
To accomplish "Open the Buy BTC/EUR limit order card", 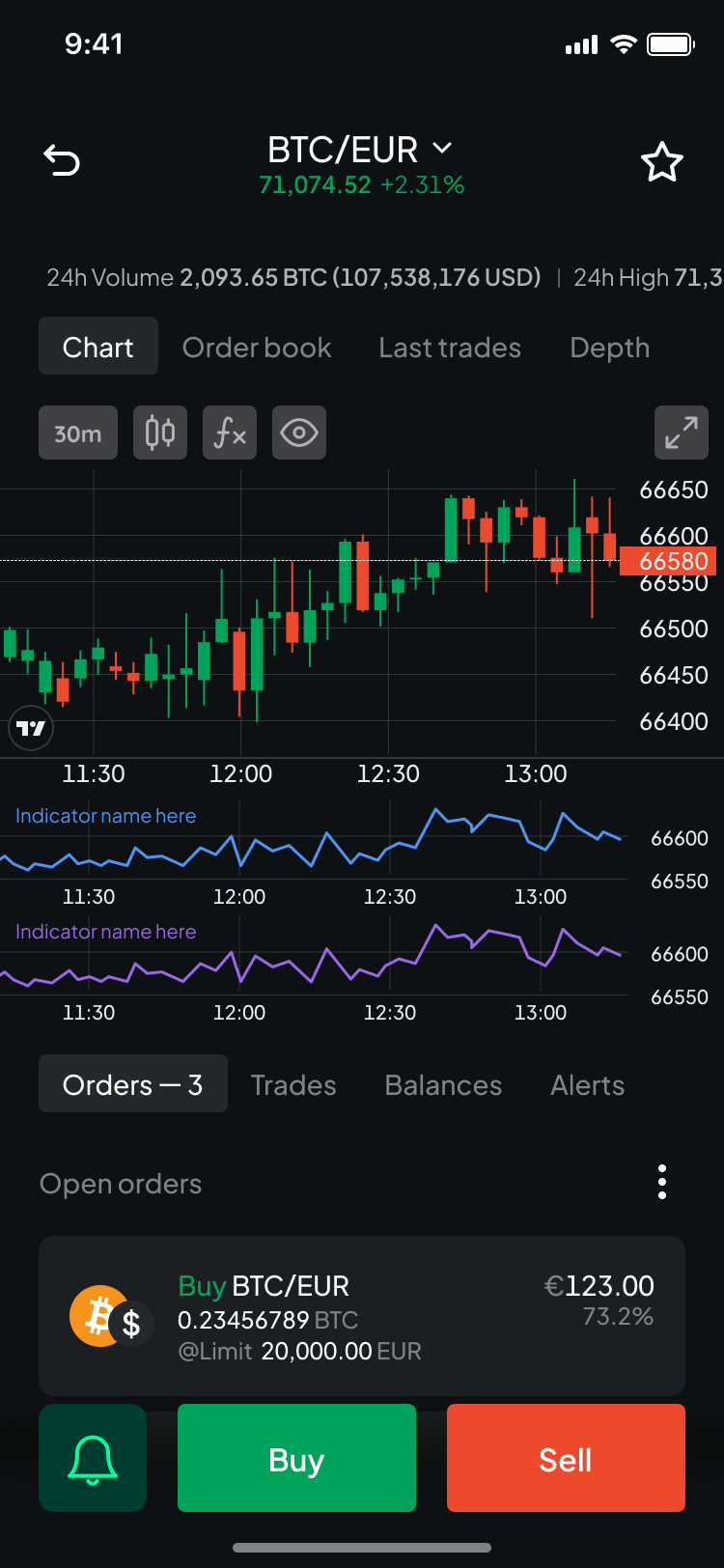I will click(x=362, y=1315).
